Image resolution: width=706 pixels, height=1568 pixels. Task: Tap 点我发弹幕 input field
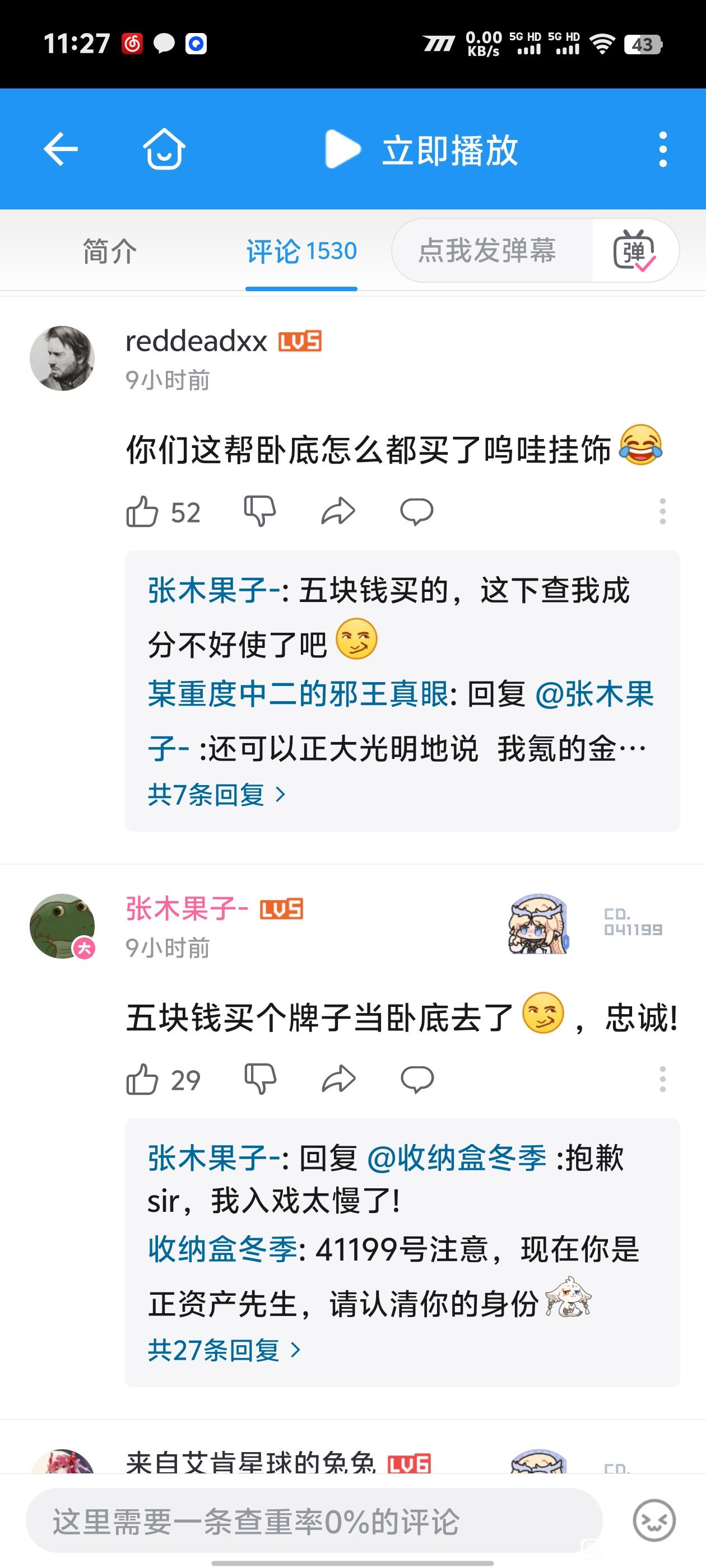[487, 250]
